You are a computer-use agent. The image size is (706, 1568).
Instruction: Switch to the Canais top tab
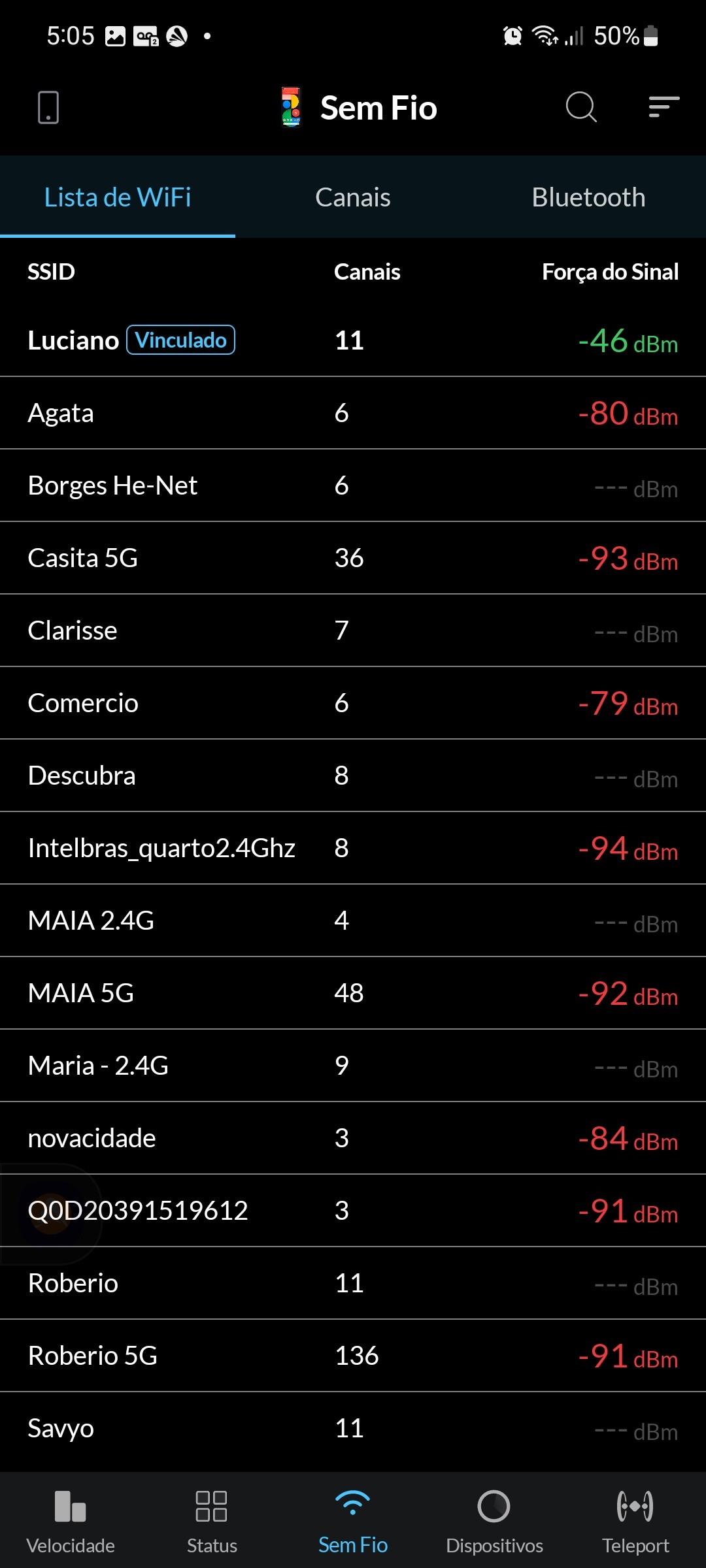tap(353, 197)
